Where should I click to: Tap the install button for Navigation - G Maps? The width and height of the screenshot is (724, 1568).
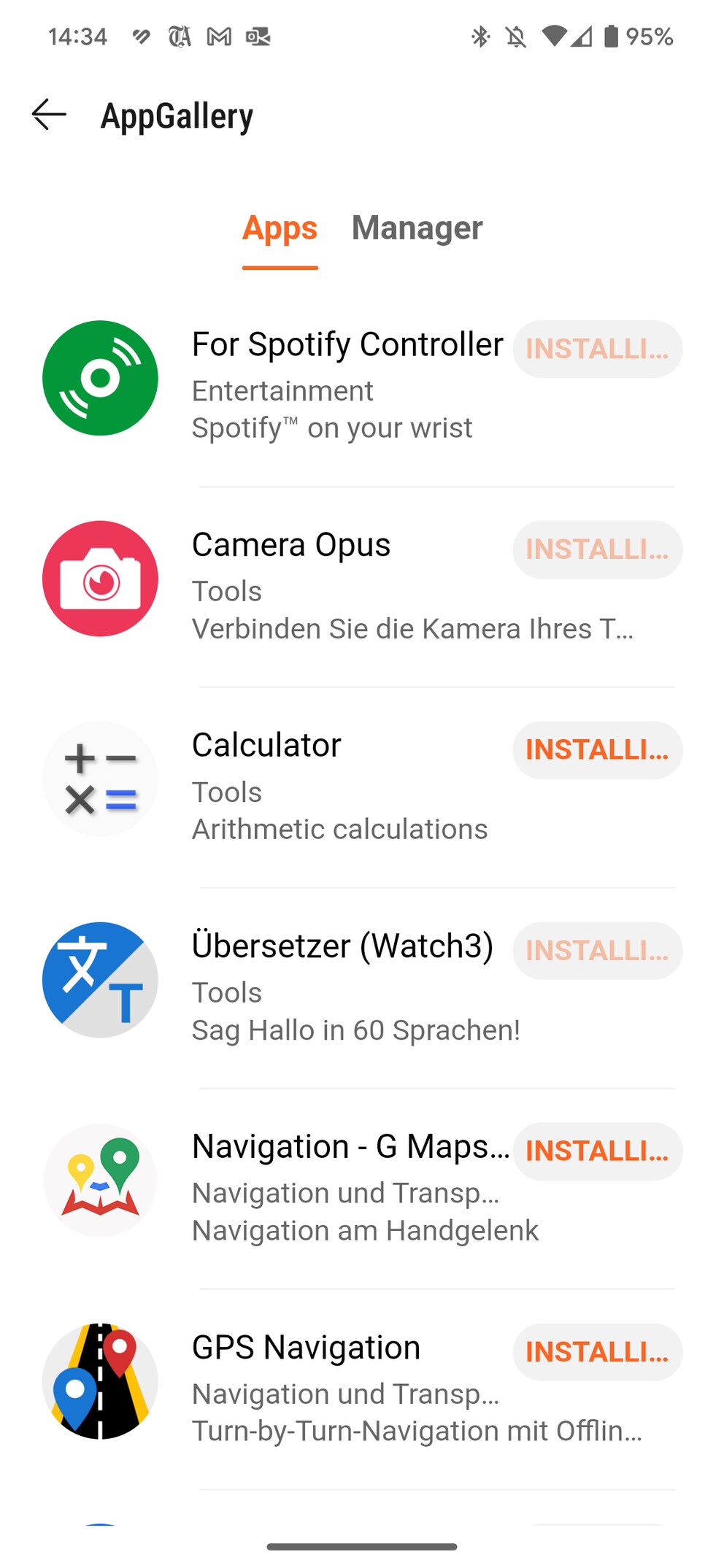pos(597,1151)
